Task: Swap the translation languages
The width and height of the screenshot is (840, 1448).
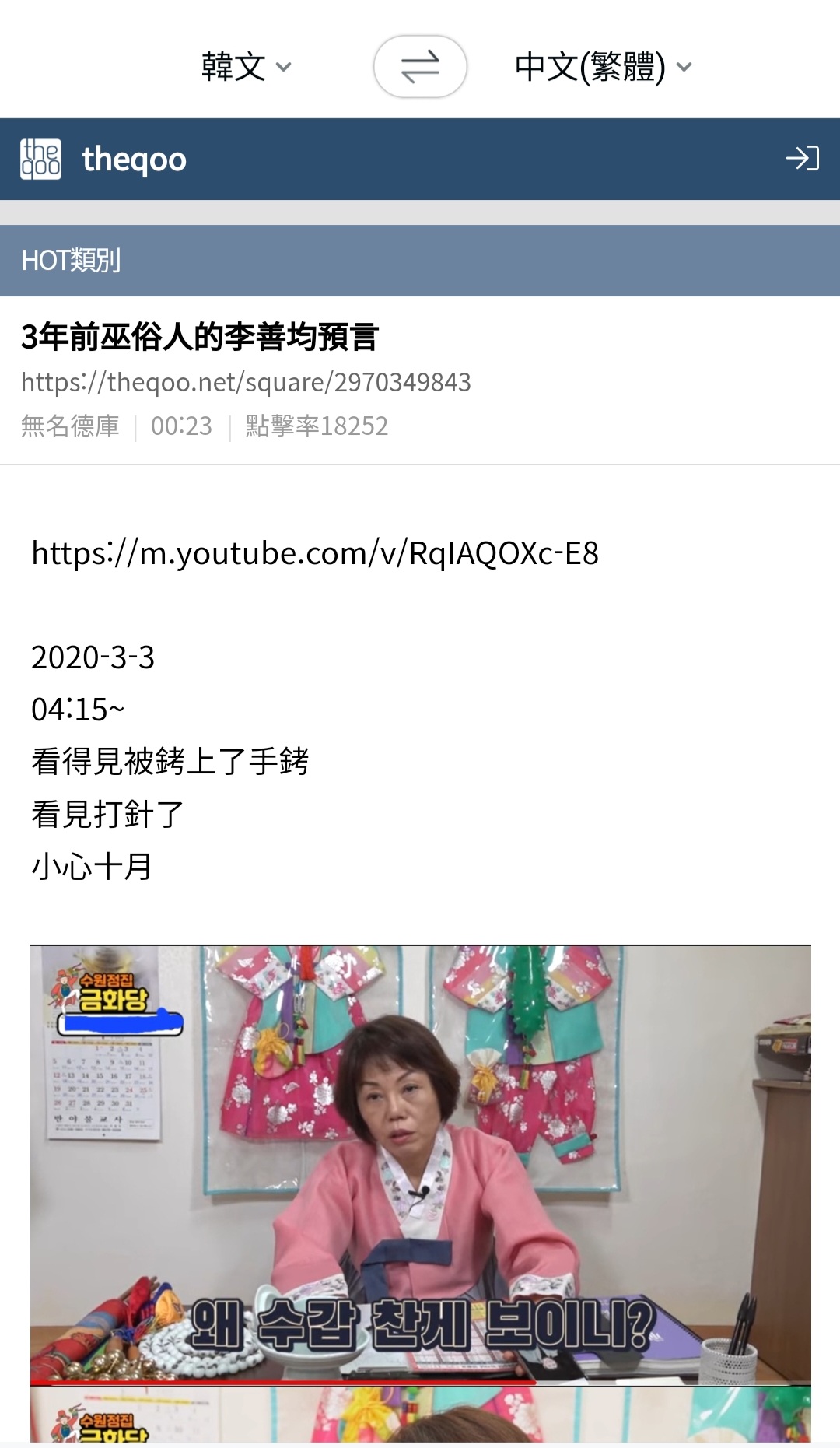Action: coord(420,67)
